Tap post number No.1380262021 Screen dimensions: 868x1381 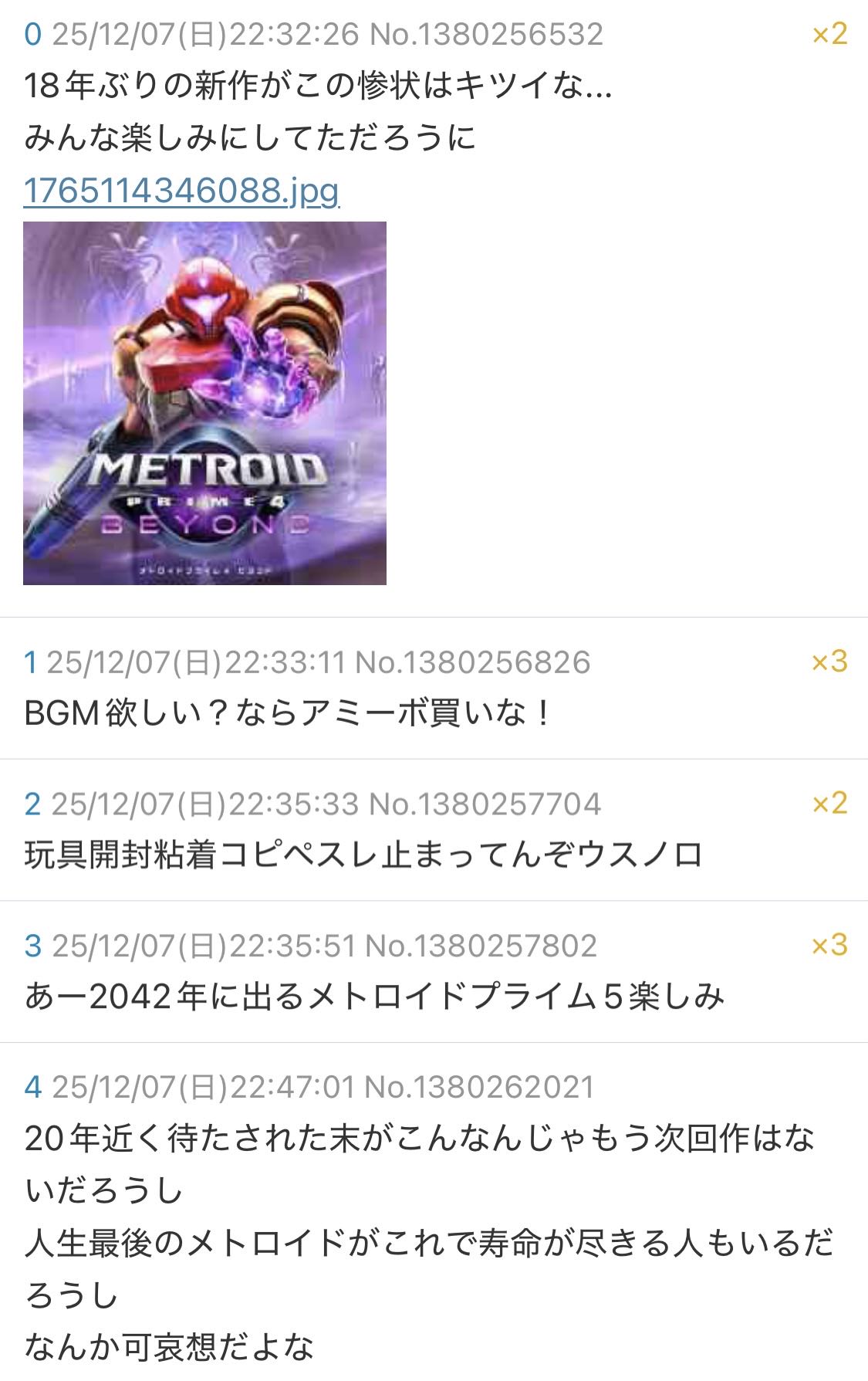tap(479, 1087)
